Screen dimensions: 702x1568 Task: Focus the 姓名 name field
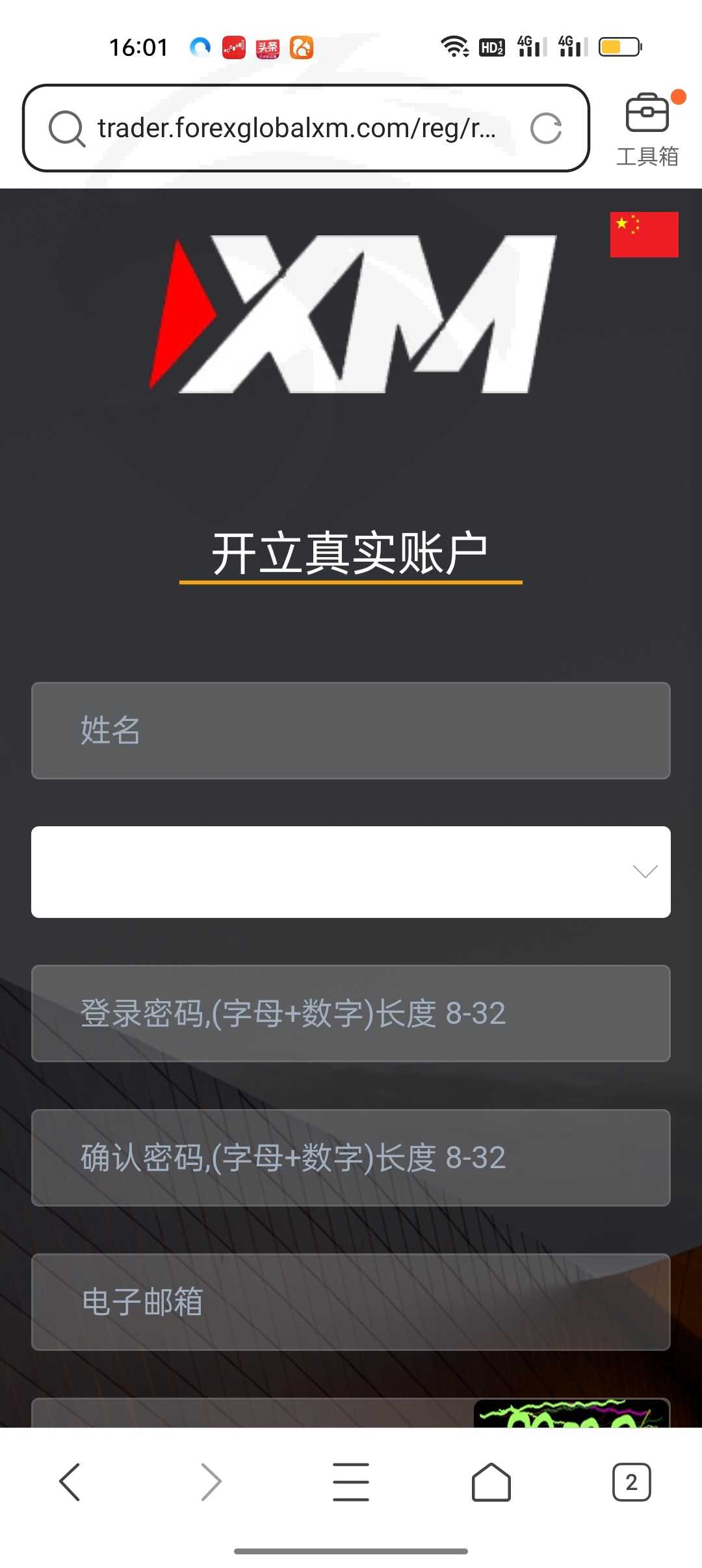point(351,731)
